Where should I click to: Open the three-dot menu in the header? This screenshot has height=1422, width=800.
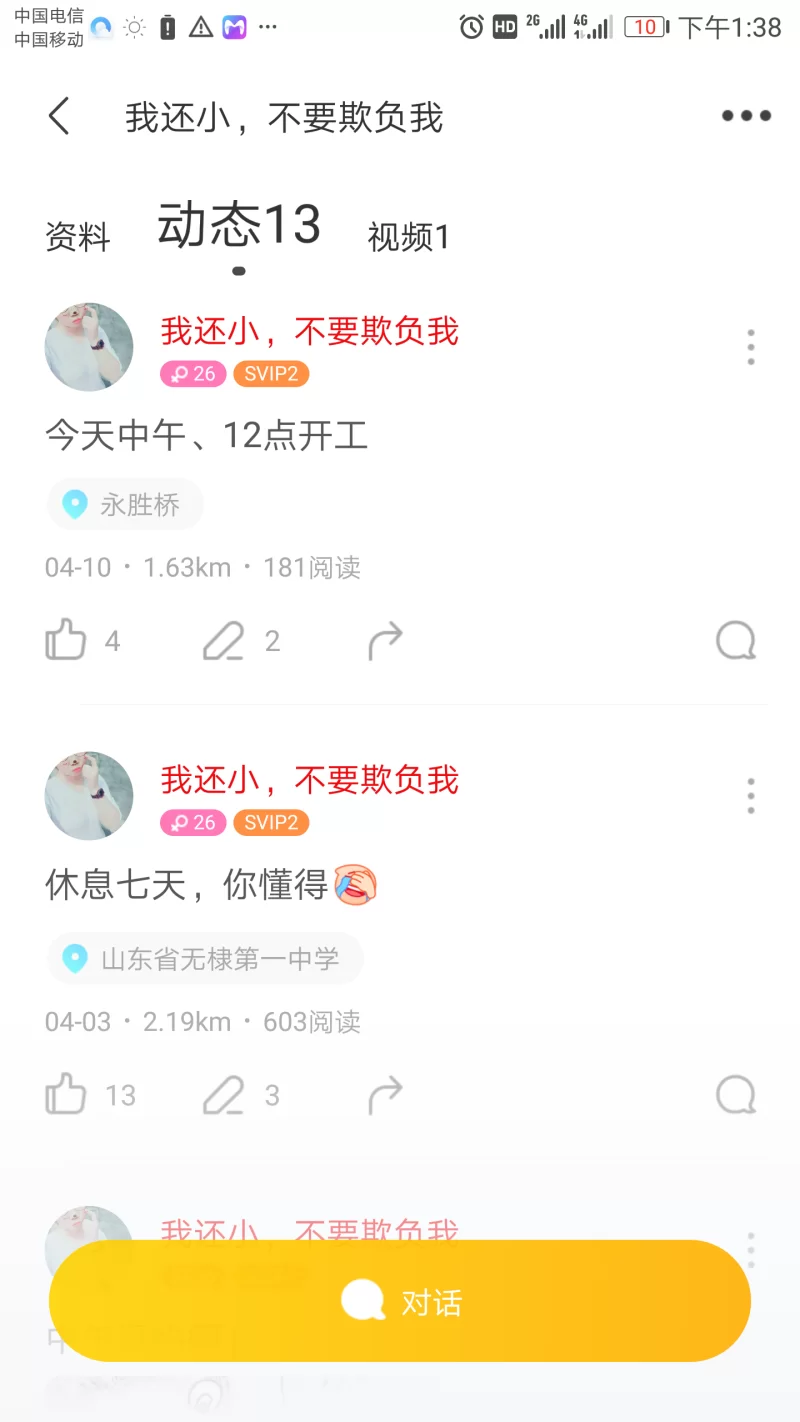pyautogui.click(x=746, y=116)
